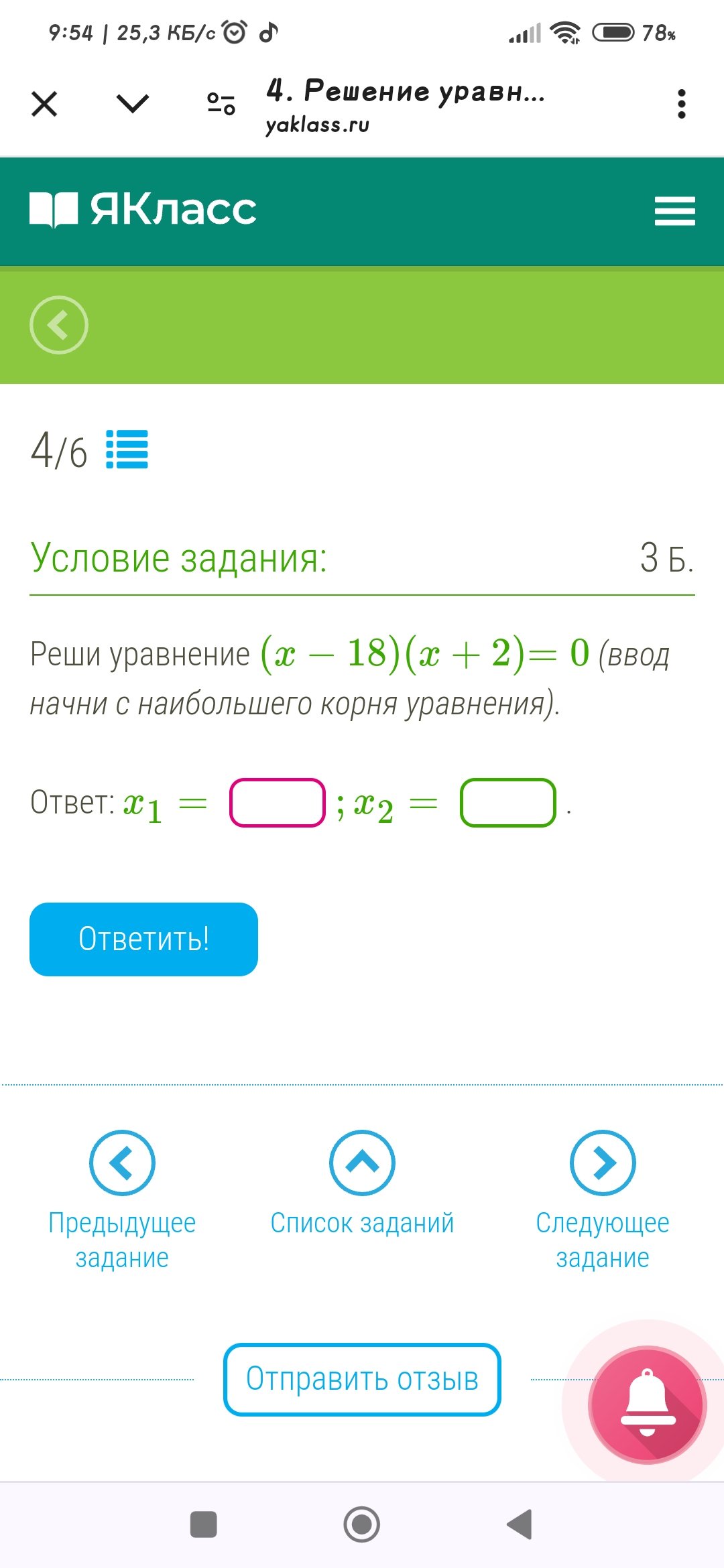724x1568 pixels.
Task: Open the ЯКласс hamburger menu
Action: (674, 210)
